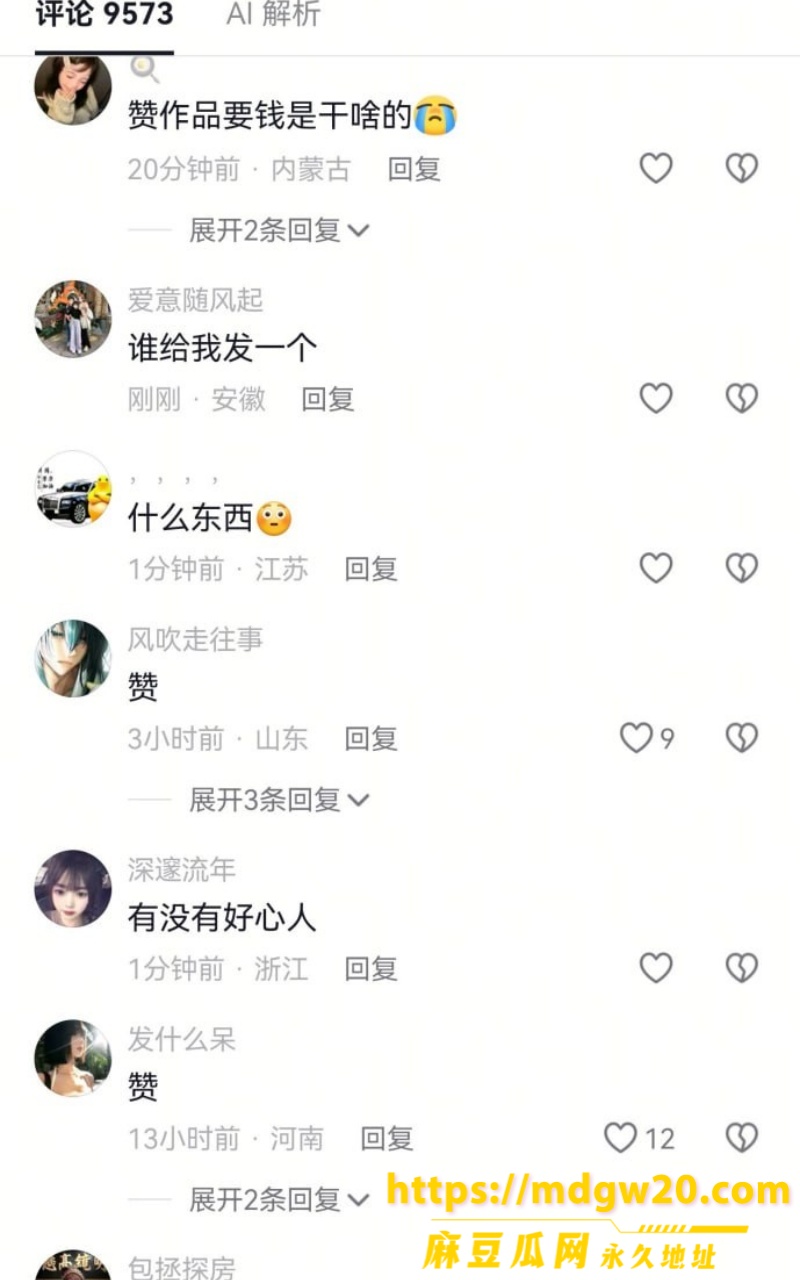Open 风吹走往事's profile avatar
The width and height of the screenshot is (800, 1280).
73,659
